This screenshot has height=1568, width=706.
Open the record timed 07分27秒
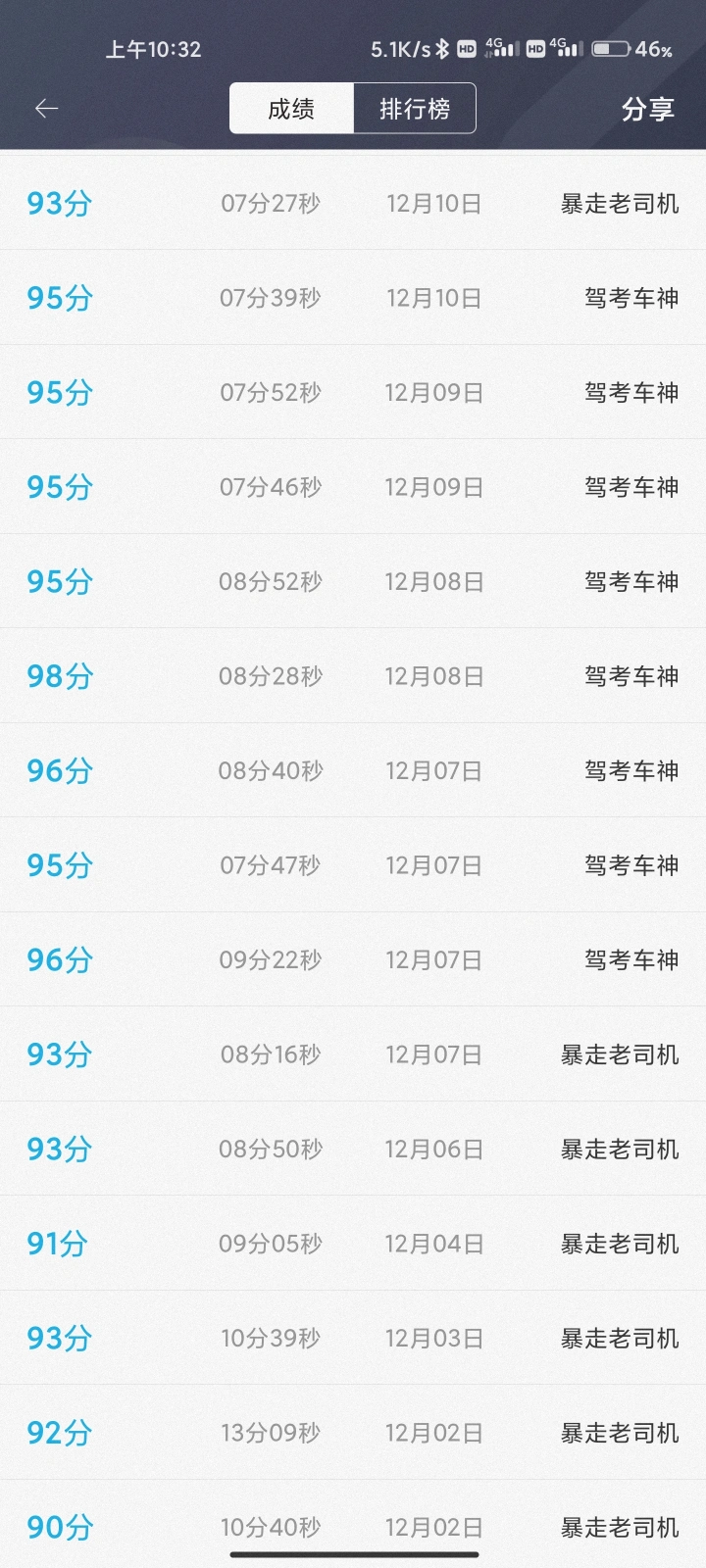[x=353, y=203]
